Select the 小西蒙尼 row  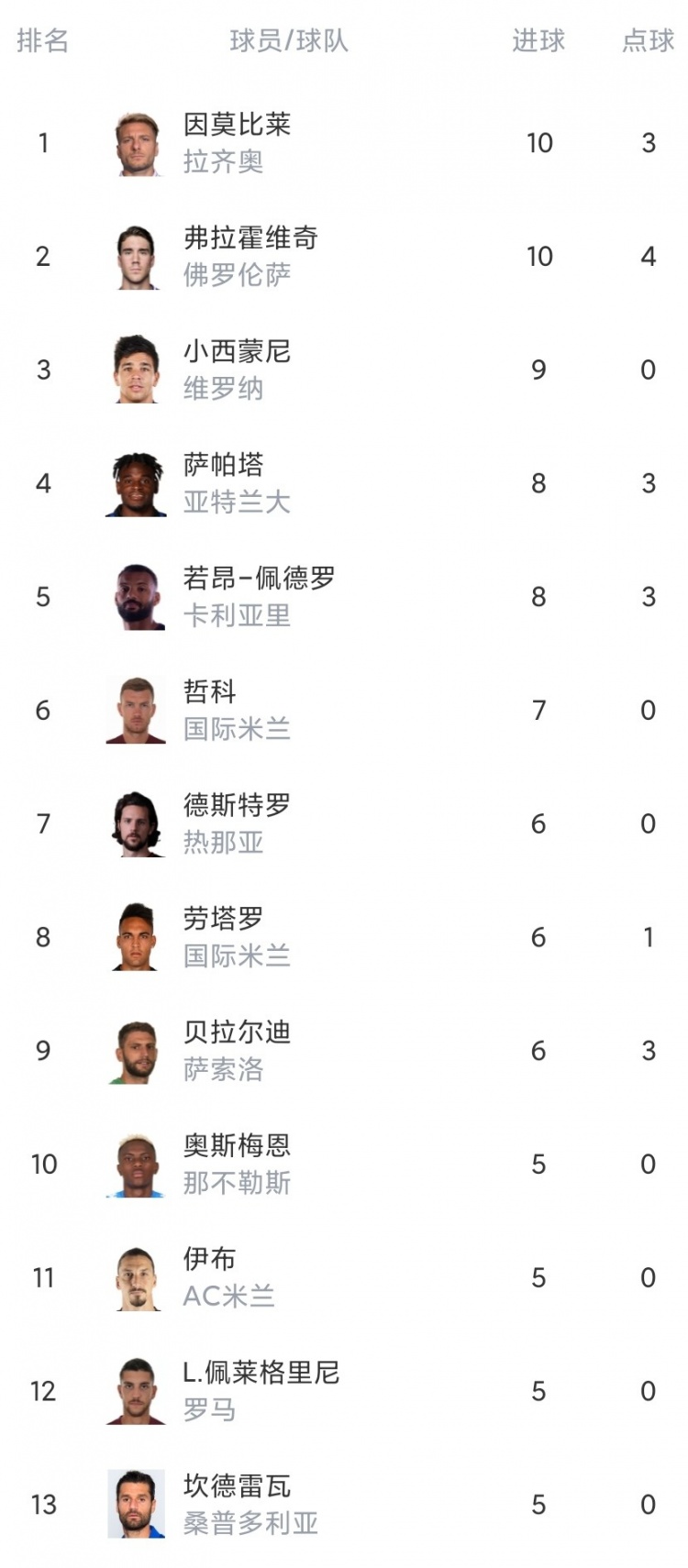coord(344,370)
